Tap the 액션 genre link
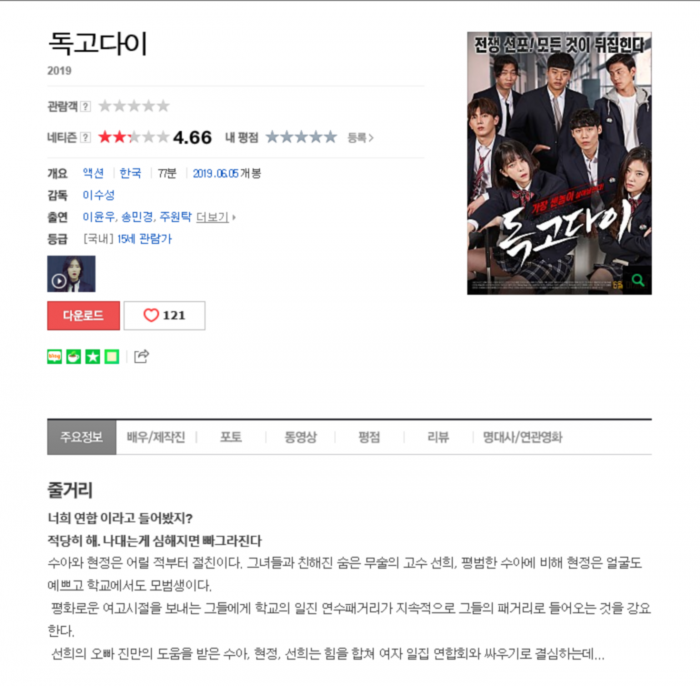Viewport: 700px width, 686px height. coord(93,173)
